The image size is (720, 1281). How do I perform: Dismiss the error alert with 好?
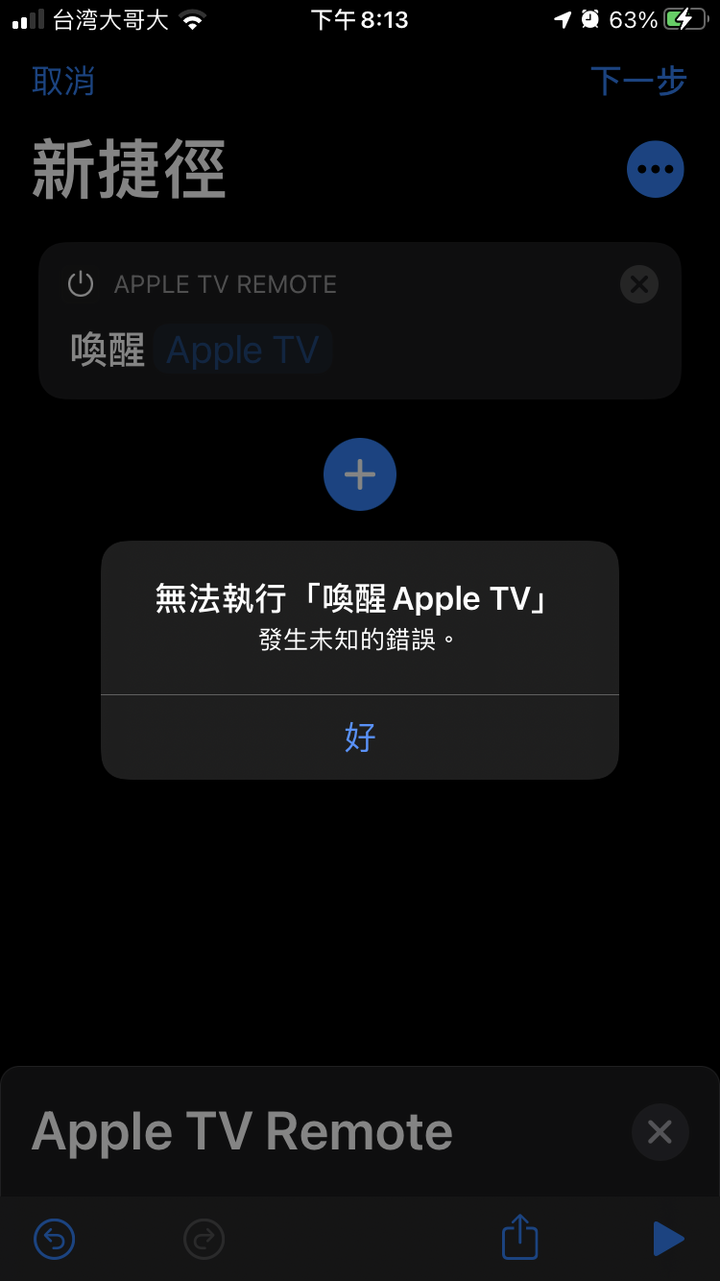point(360,738)
